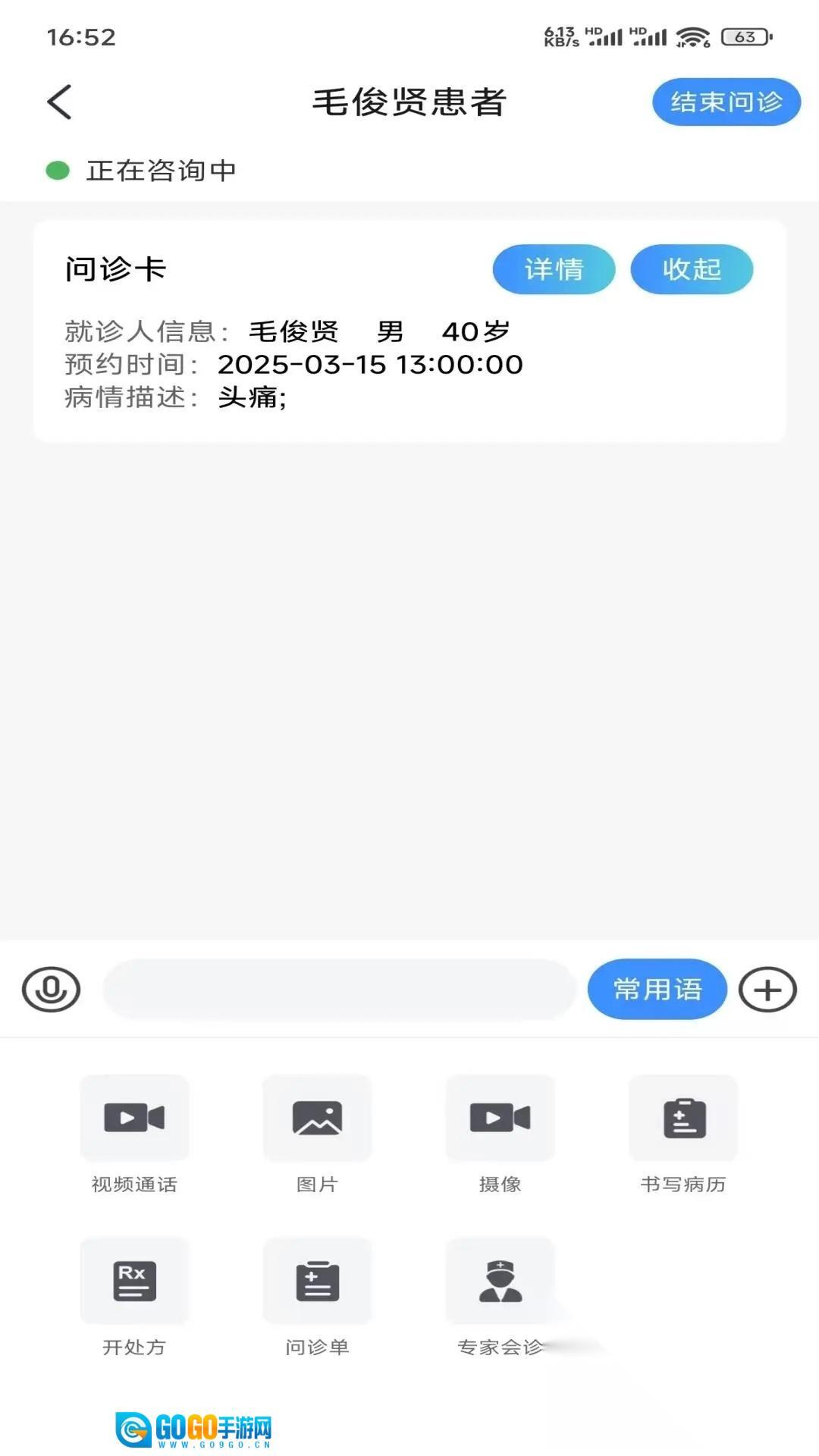Open 书写病历 to write a medical record

pos(683,1119)
